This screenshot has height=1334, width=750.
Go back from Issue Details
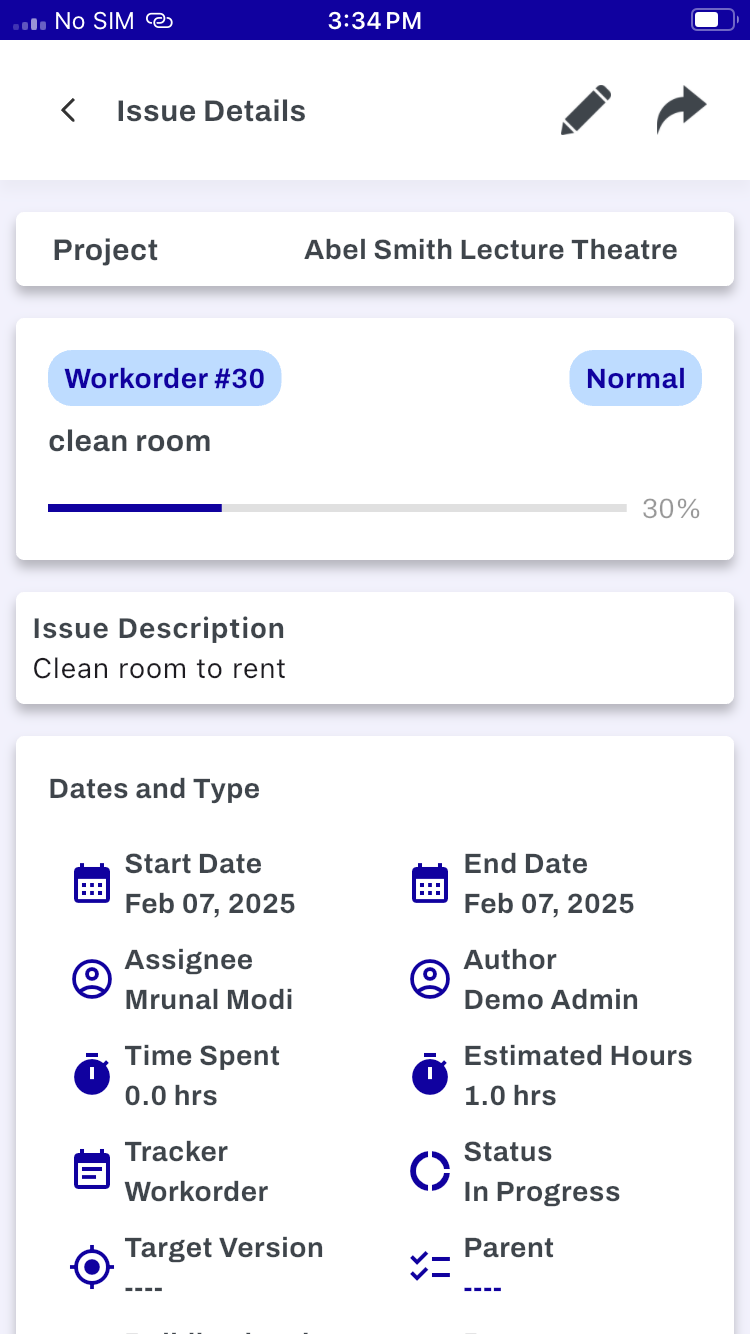[x=68, y=111]
